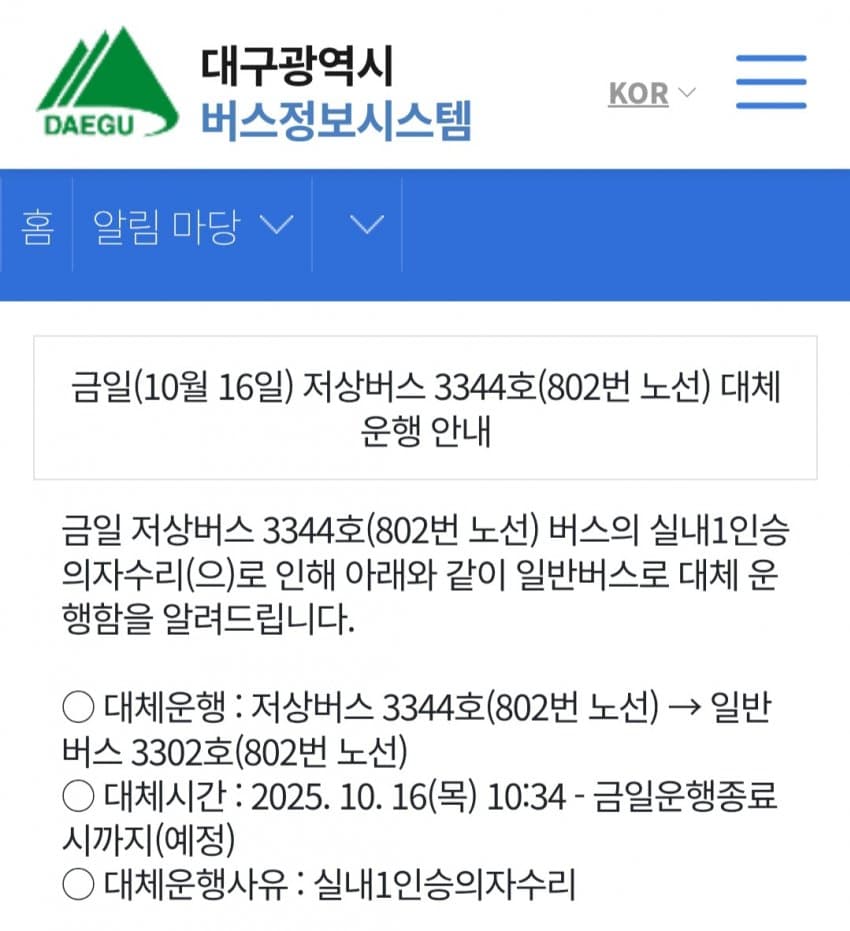The width and height of the screenshot is (850, 931).
Task: Tap the 대구광역시 버스정보시스템 header logo
Action: tap(254, 86)
